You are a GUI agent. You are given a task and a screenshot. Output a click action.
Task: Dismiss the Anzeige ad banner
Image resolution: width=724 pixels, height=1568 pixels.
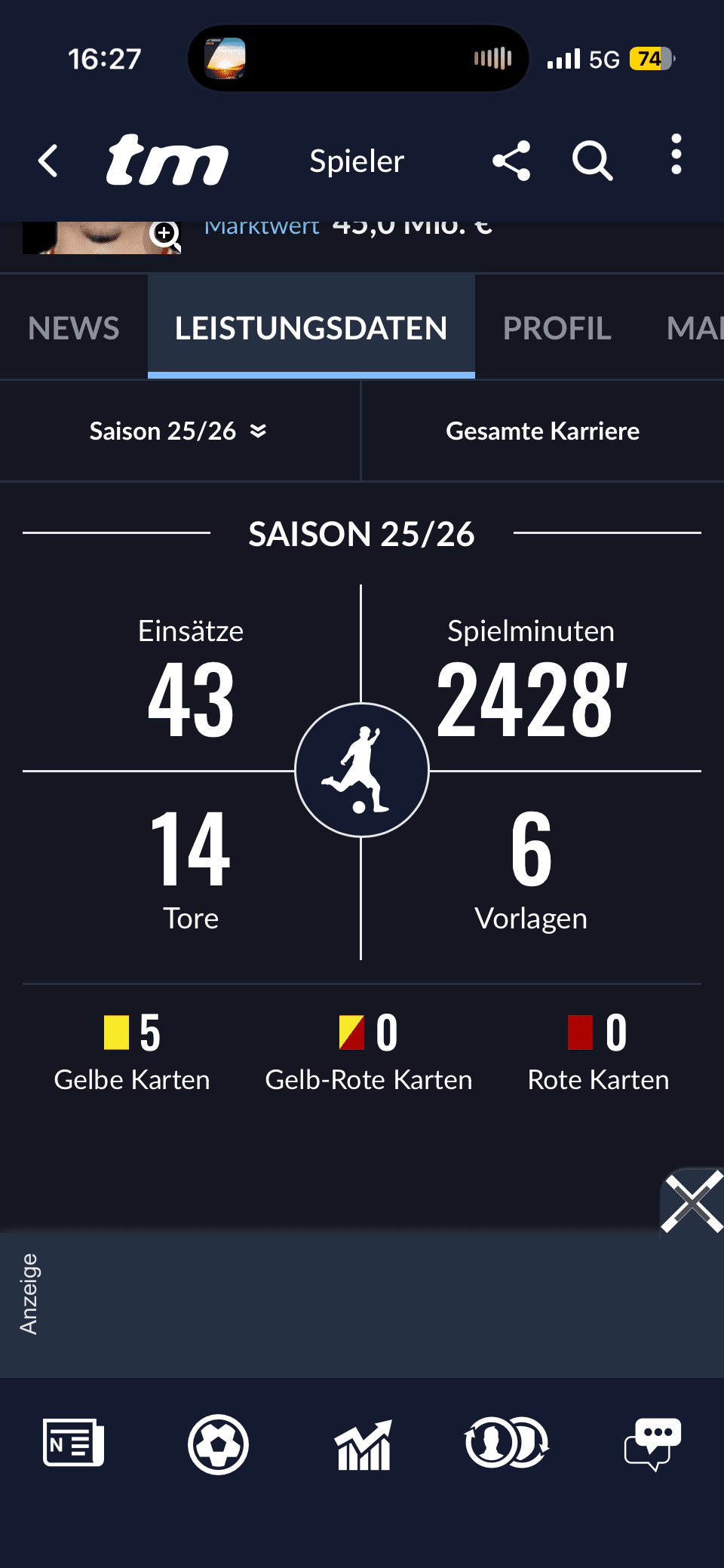692,1201
